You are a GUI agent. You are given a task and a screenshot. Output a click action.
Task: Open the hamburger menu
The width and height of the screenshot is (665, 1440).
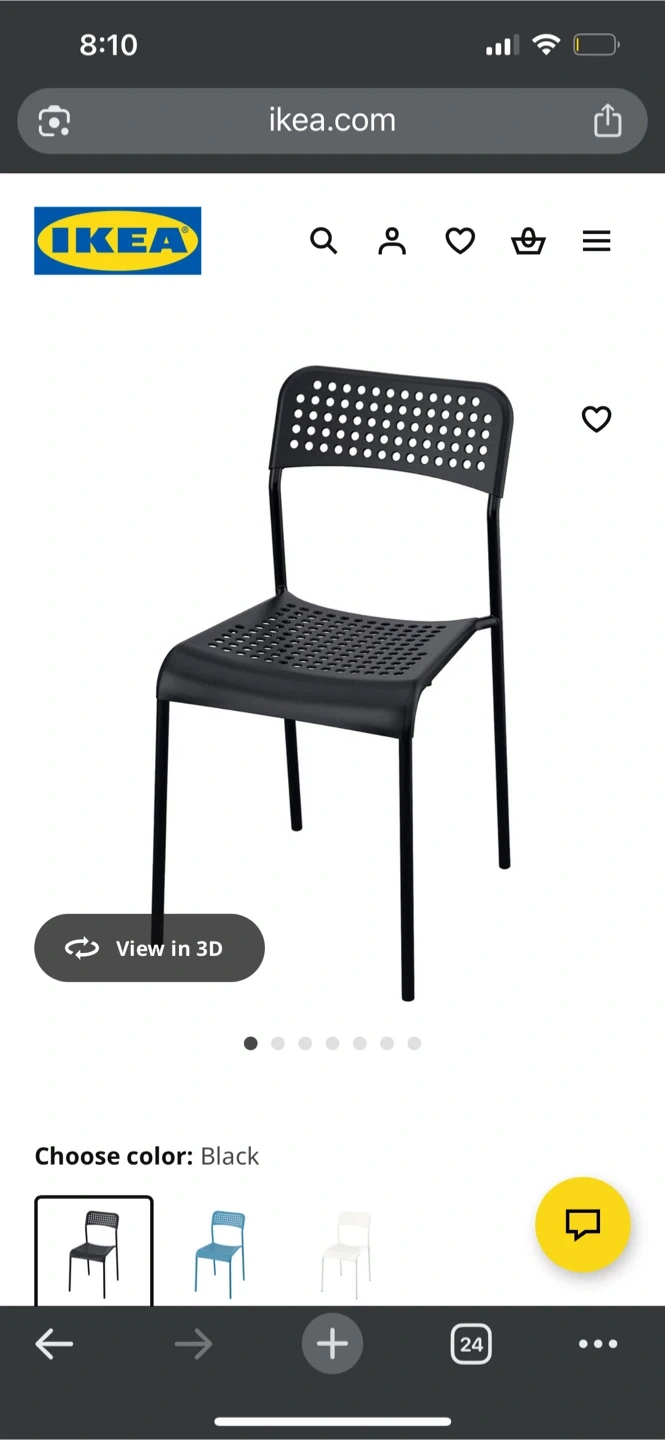[596, 241]
